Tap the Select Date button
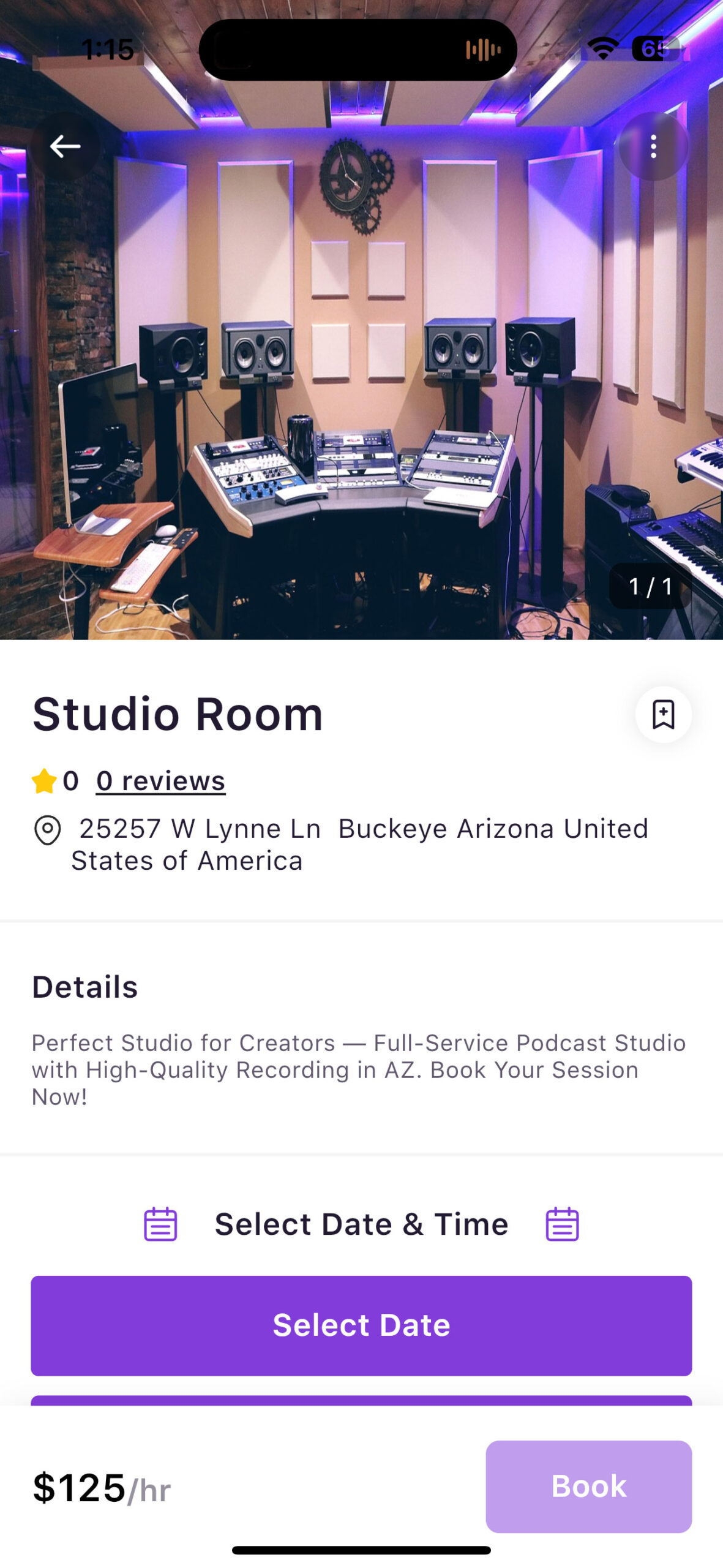 (361, 1325)
